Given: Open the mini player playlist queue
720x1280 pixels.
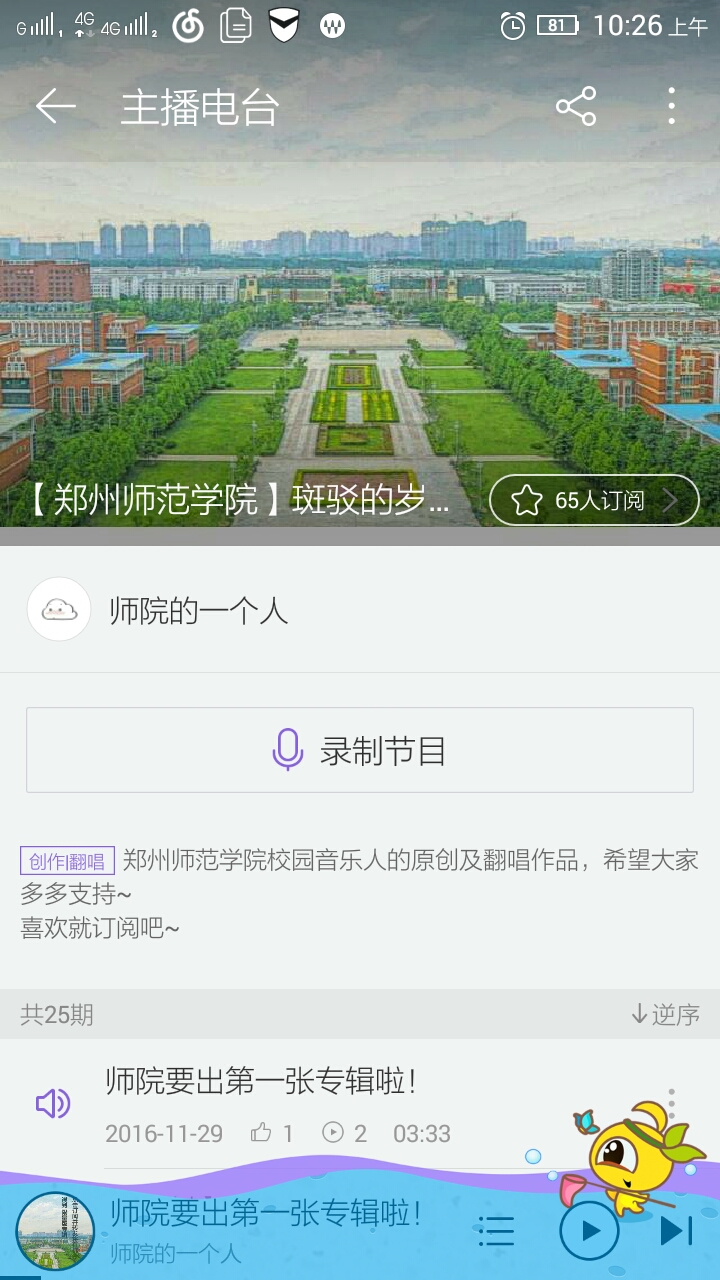Looking at the screenshot, I should point(496,1231).
